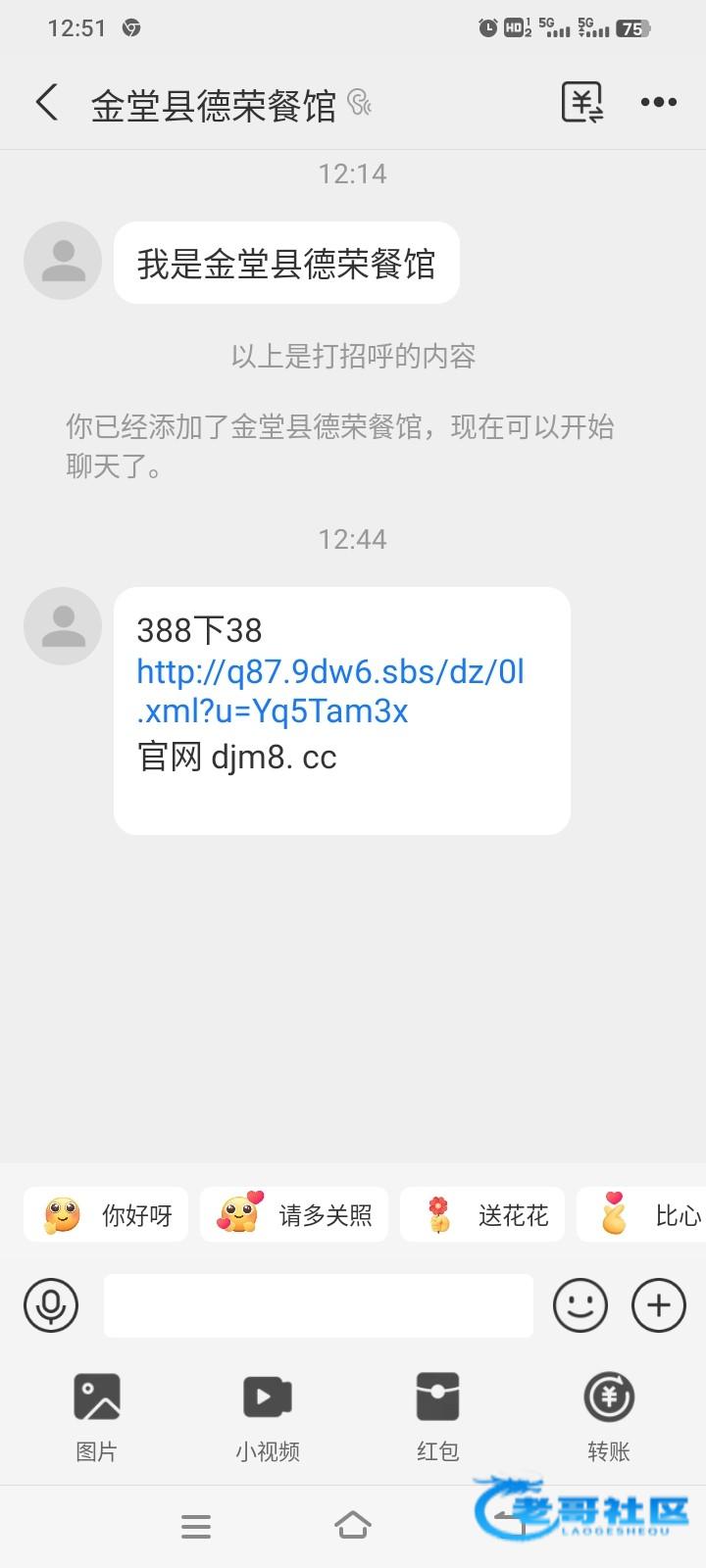Switch to voice input microphone

pyautogui.click(x=51, y=1305)
